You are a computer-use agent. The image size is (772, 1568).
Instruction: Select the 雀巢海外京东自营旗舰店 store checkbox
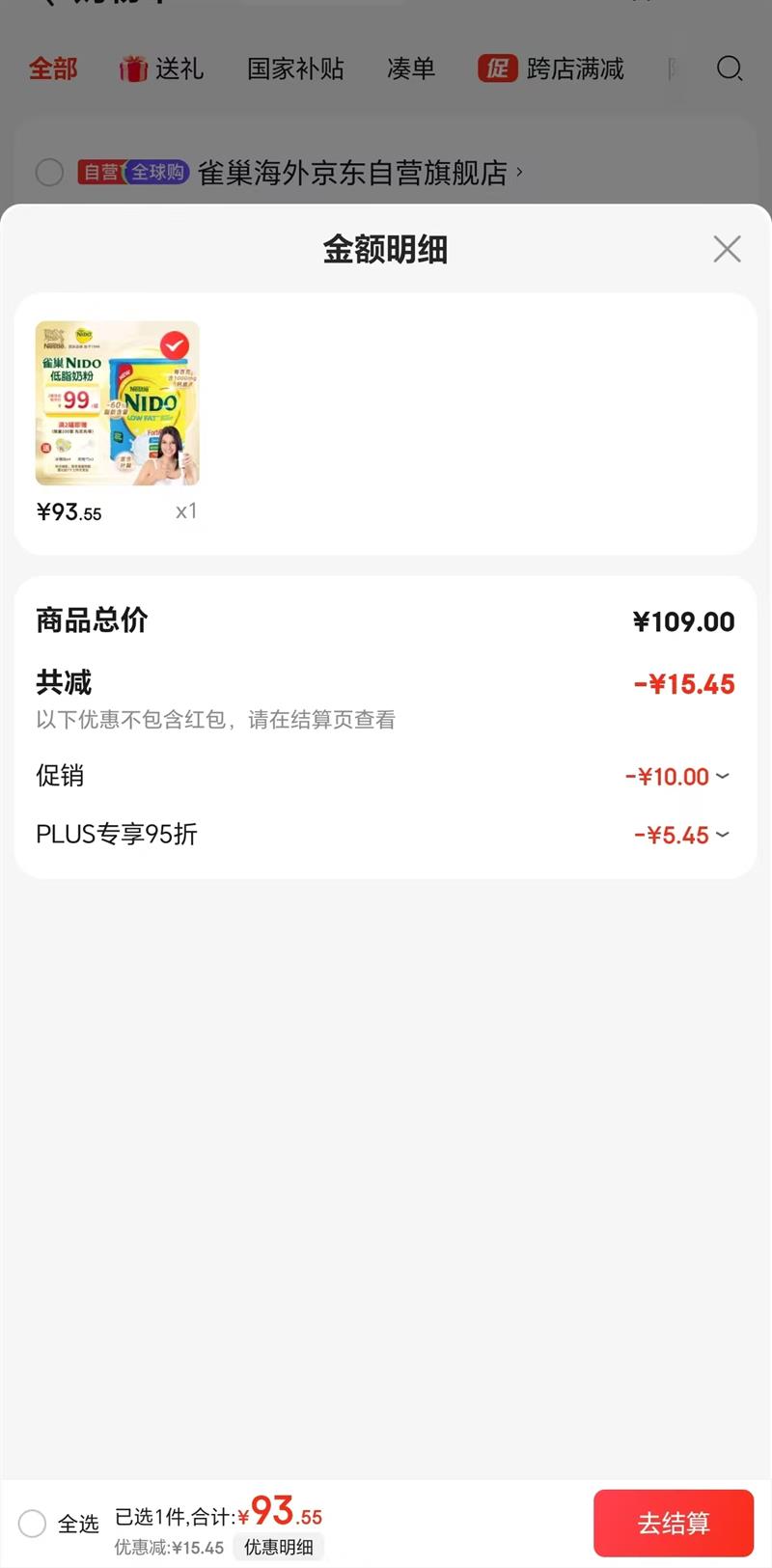click(49, 173)
